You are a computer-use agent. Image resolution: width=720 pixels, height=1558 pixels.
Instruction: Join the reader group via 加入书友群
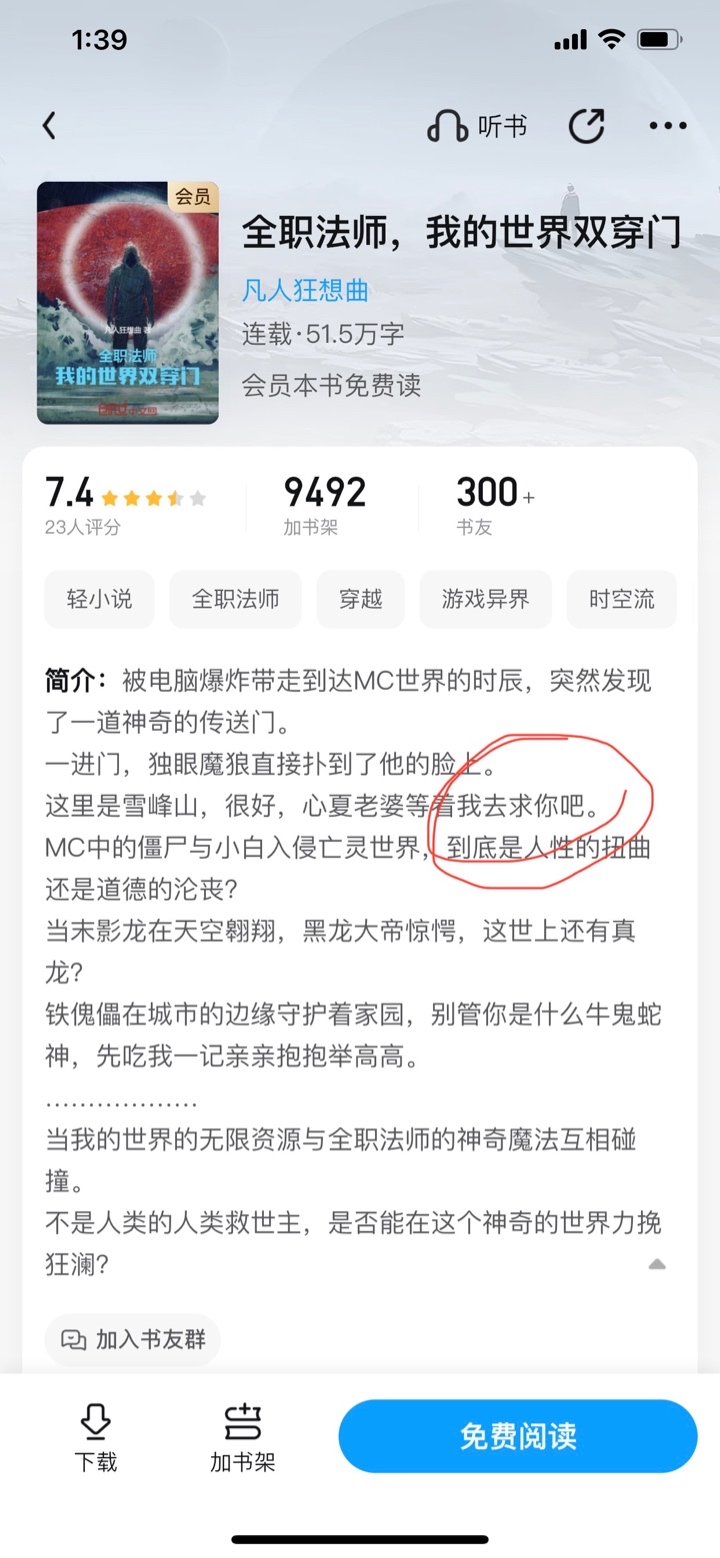(x=133, y=1339)
